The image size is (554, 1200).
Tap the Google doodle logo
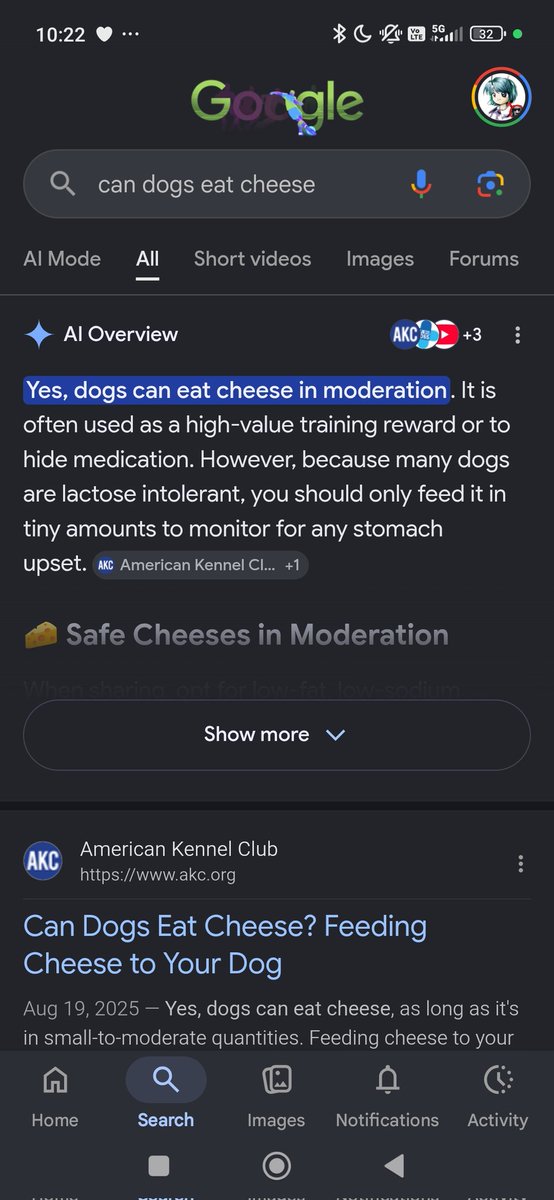(277, 101)
